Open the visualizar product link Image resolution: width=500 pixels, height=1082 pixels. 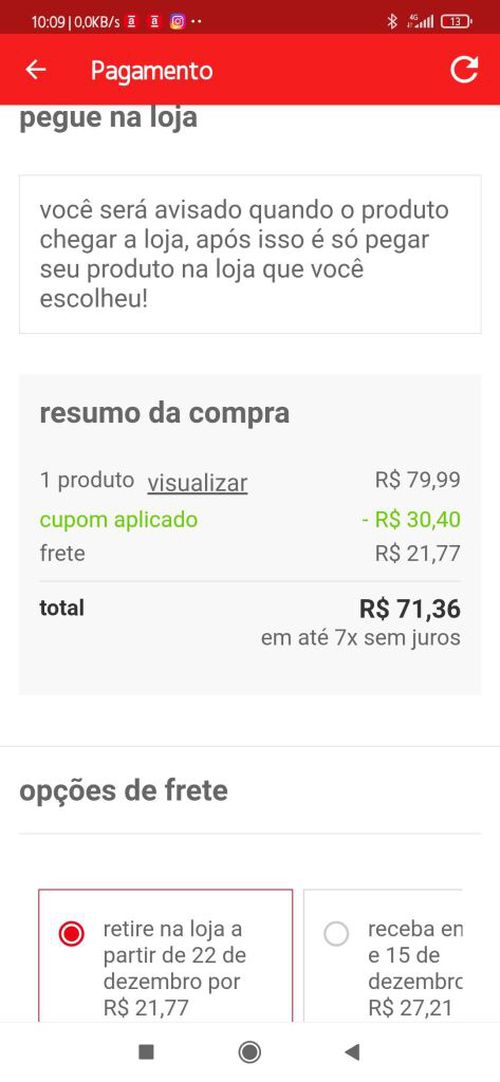click(x=197, y=483)
